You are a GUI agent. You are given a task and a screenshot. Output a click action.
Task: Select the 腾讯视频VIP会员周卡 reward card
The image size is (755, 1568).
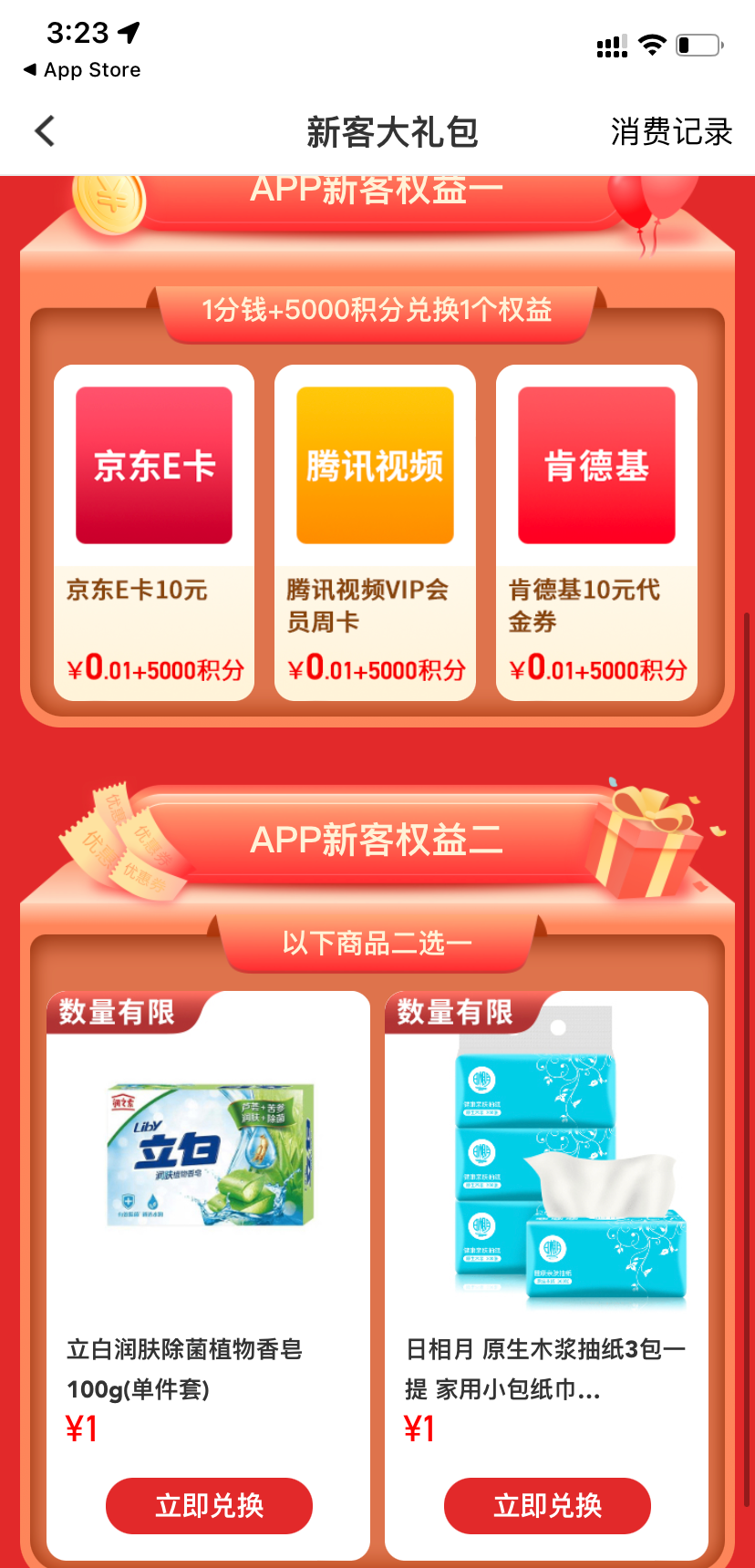[x=375, y=532]
